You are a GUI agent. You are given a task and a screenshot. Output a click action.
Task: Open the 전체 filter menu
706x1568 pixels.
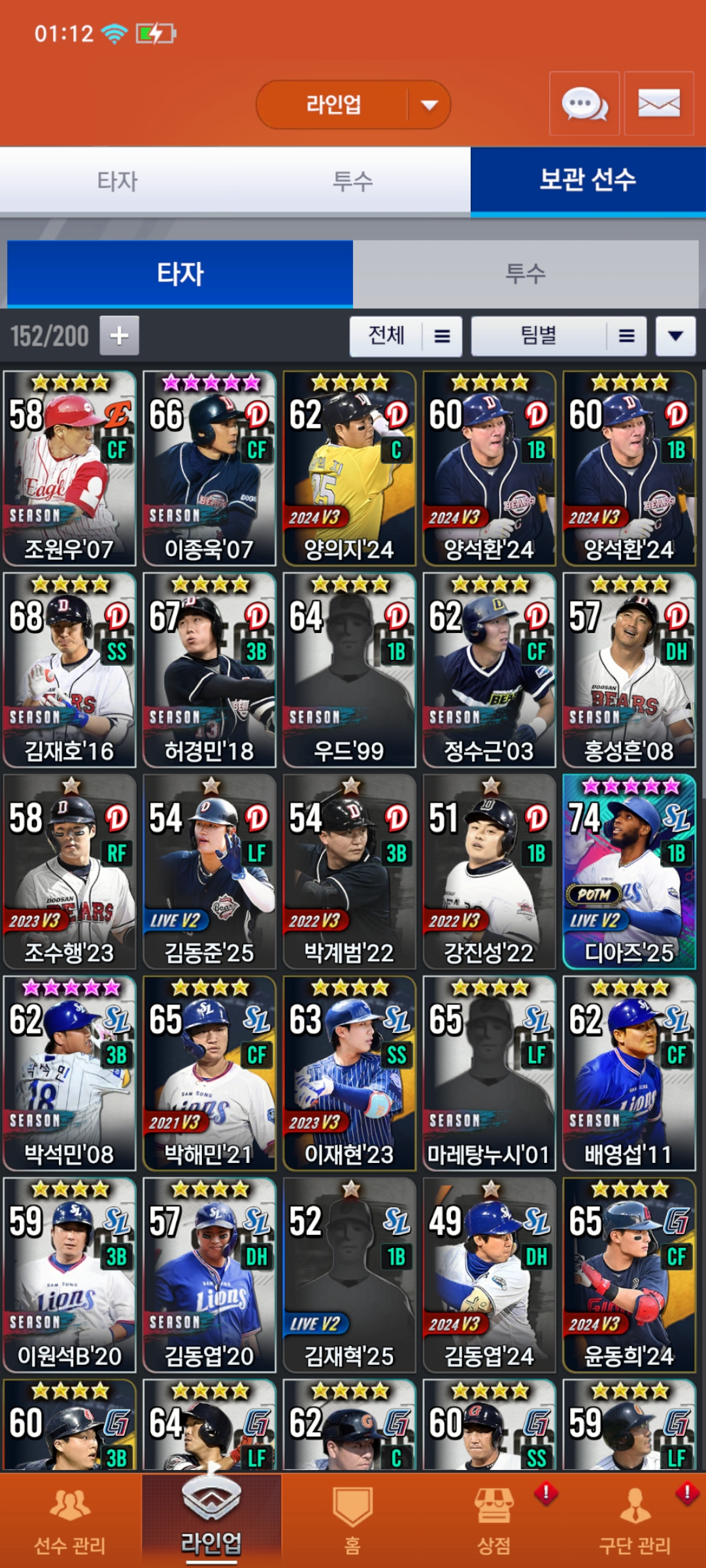pos(406,336)
